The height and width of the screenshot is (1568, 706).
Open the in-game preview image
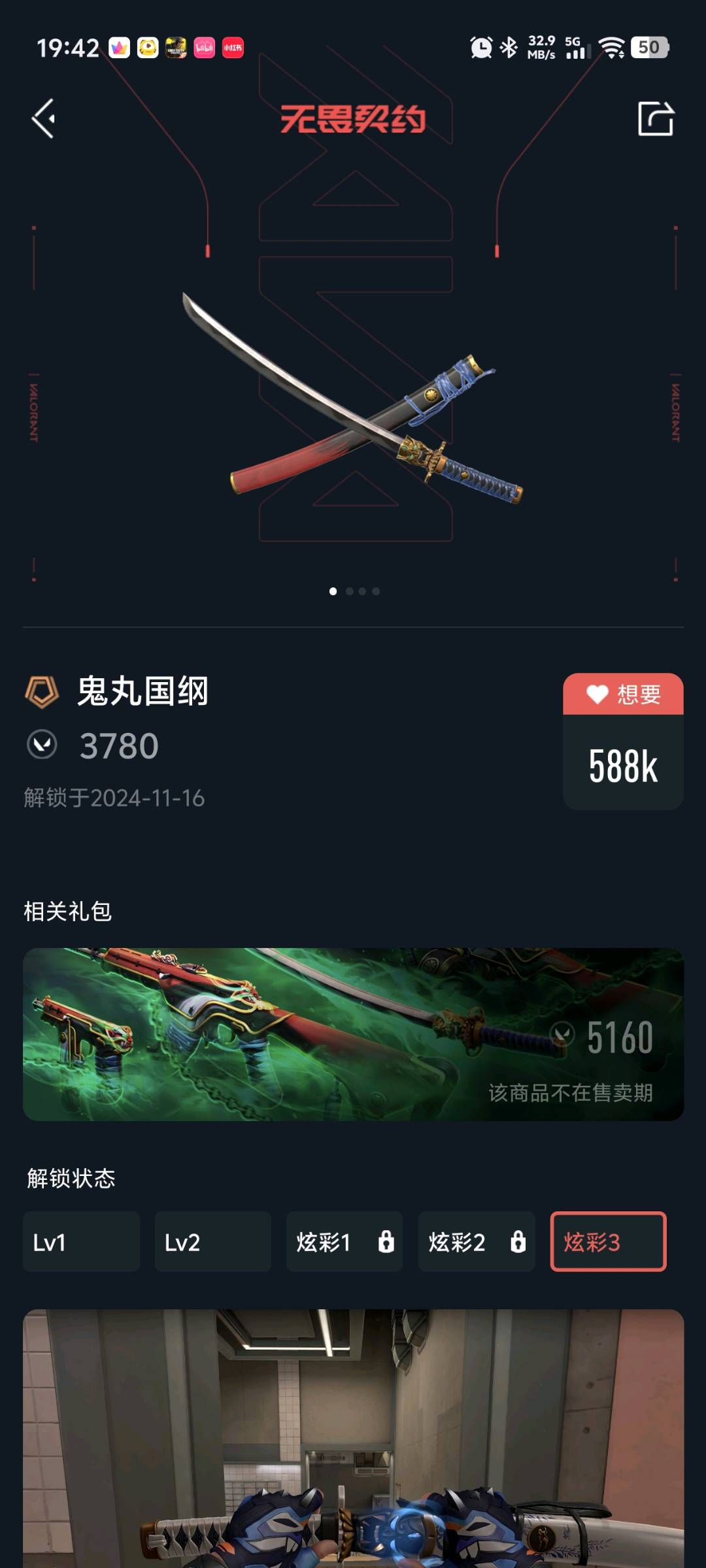click(353, 1437)
